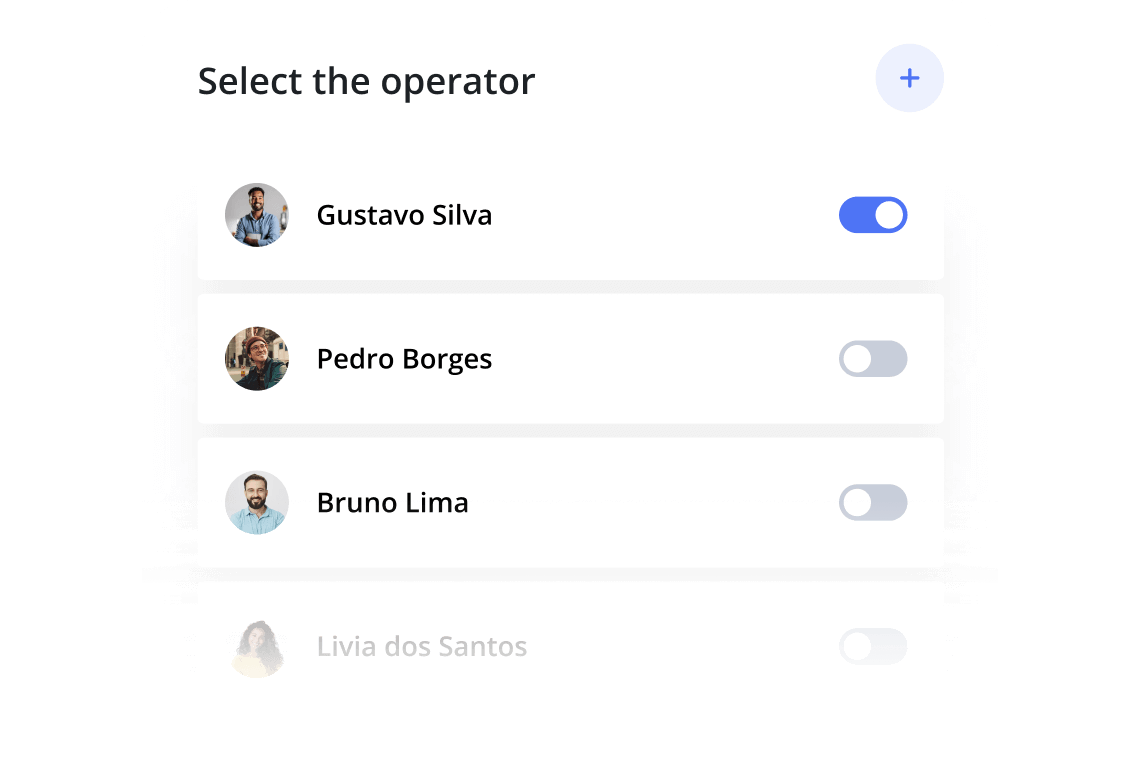1140x760 pixels.
Task: Enable the Pedro Borges toggle
Action: tap(872, 359)
